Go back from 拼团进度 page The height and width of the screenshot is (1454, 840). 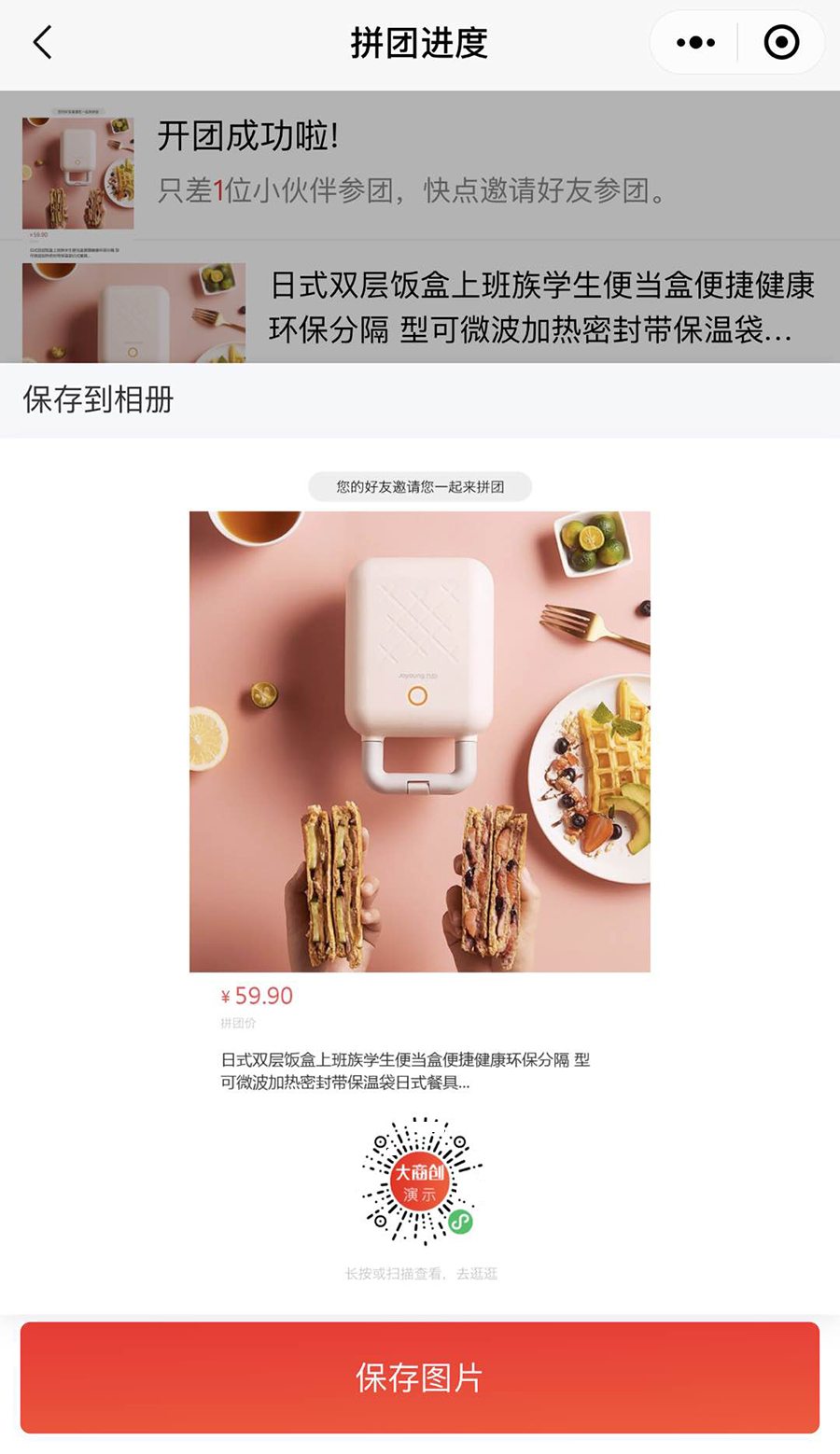(x=43, y=43)
